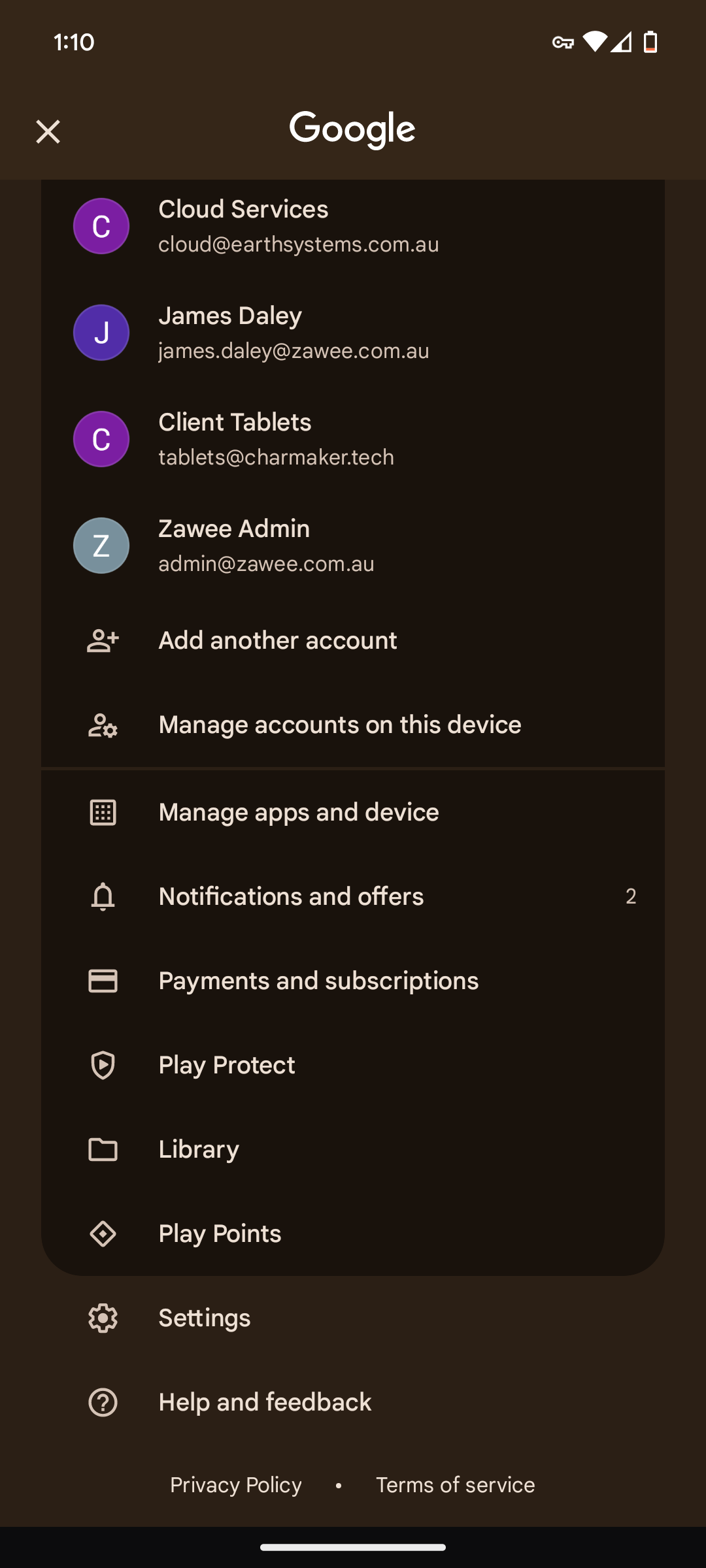Image resolution: width=706 pixels, height=1568 pixels.
Task: Go to Library
Action: click(x=353, y=1149)
